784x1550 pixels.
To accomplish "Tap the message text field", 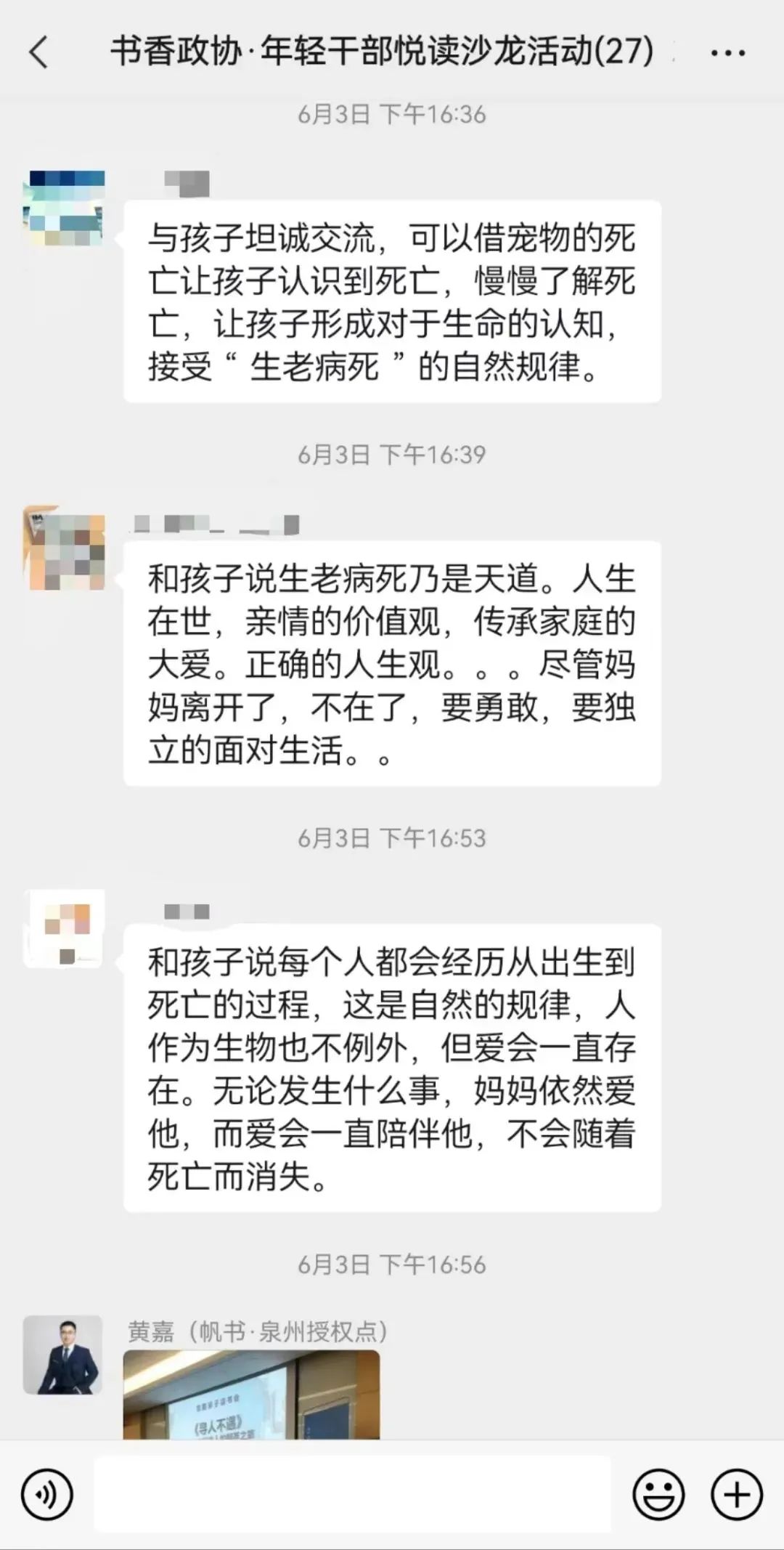I will tap(352, 1495).
